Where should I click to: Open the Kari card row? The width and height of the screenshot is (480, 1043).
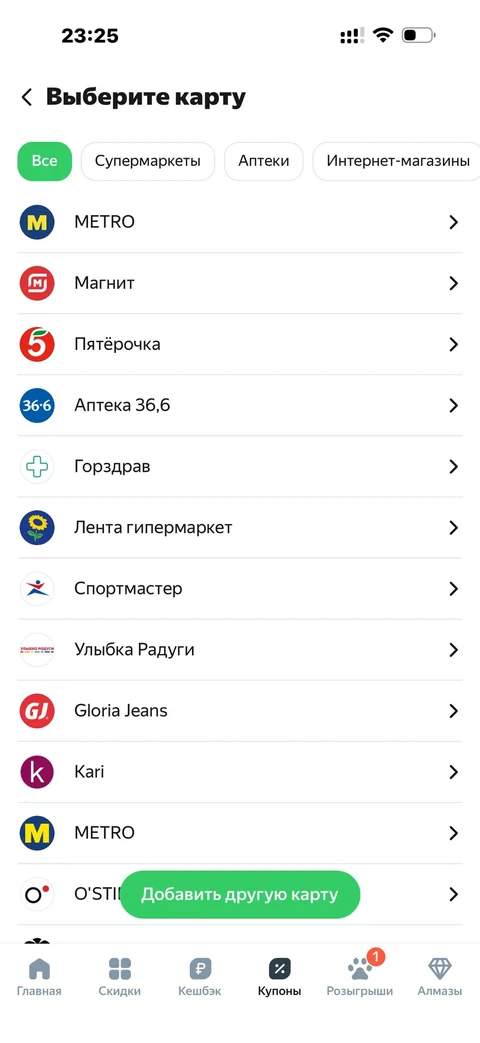pyautogui.click(x=240, y=772)
